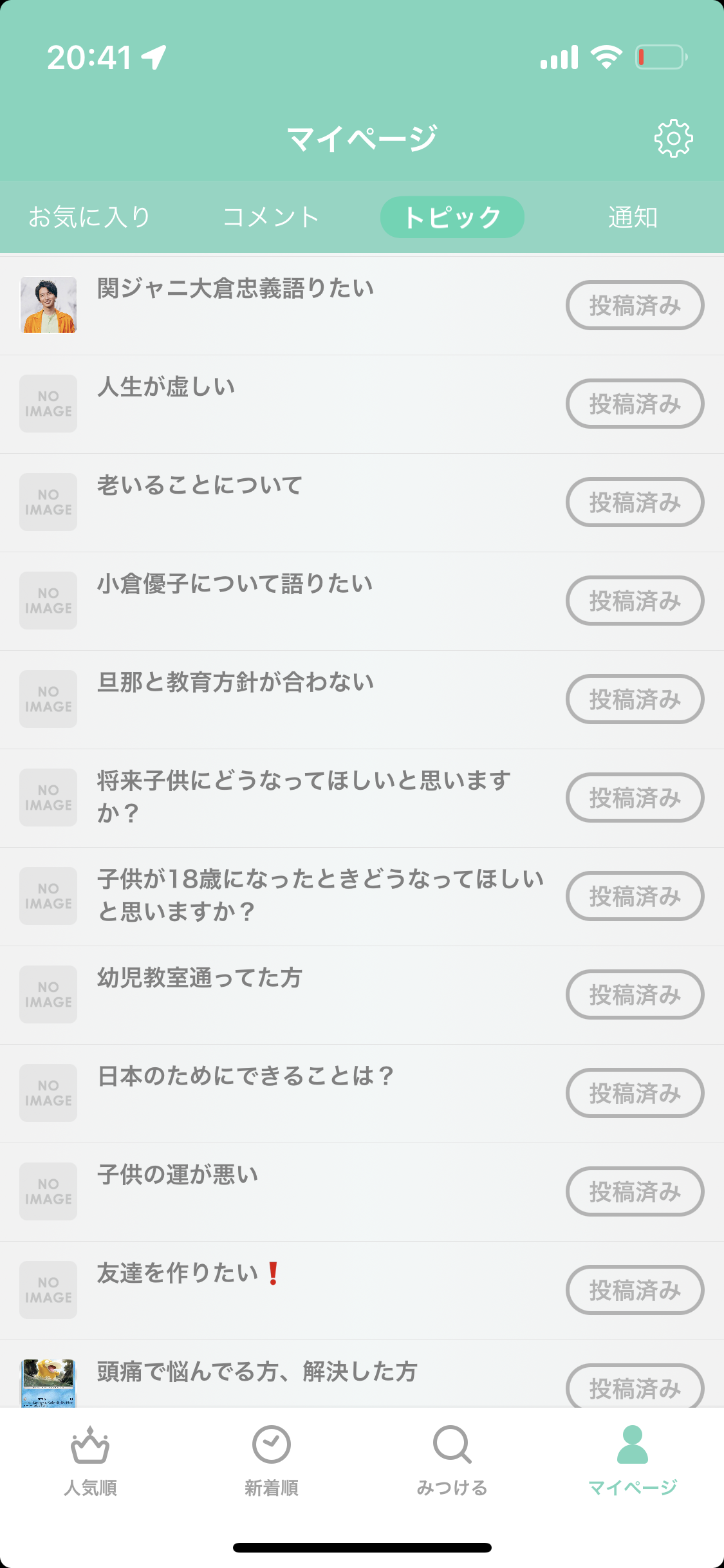
Task: Select the トピック tab
Action: tap(452, 217)
